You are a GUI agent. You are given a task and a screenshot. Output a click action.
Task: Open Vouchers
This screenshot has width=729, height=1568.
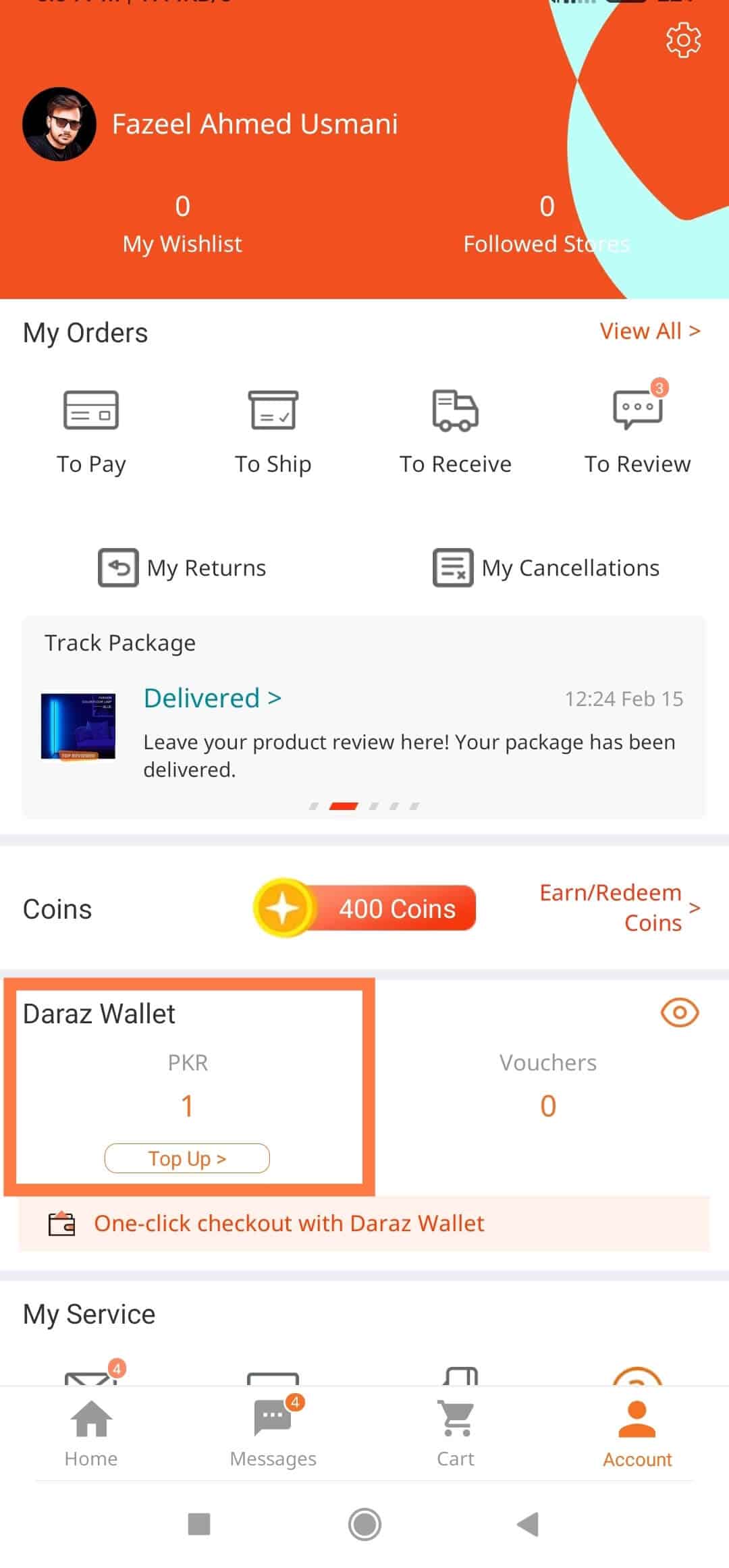click(547, 1085)
